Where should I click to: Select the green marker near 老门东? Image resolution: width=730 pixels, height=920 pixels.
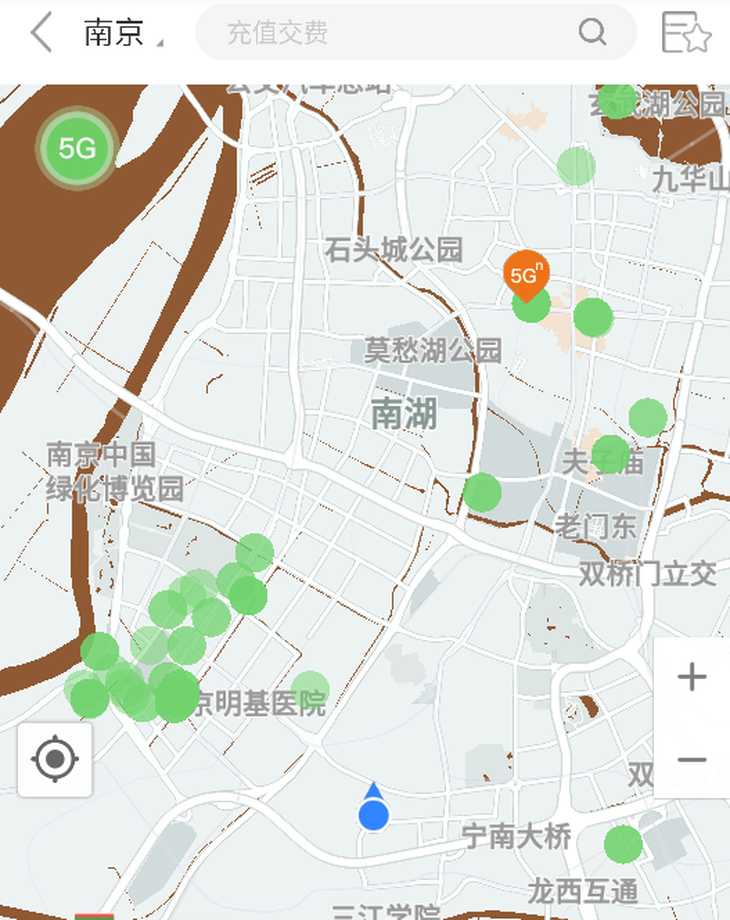pyautogui.click(x=485, y=492)
